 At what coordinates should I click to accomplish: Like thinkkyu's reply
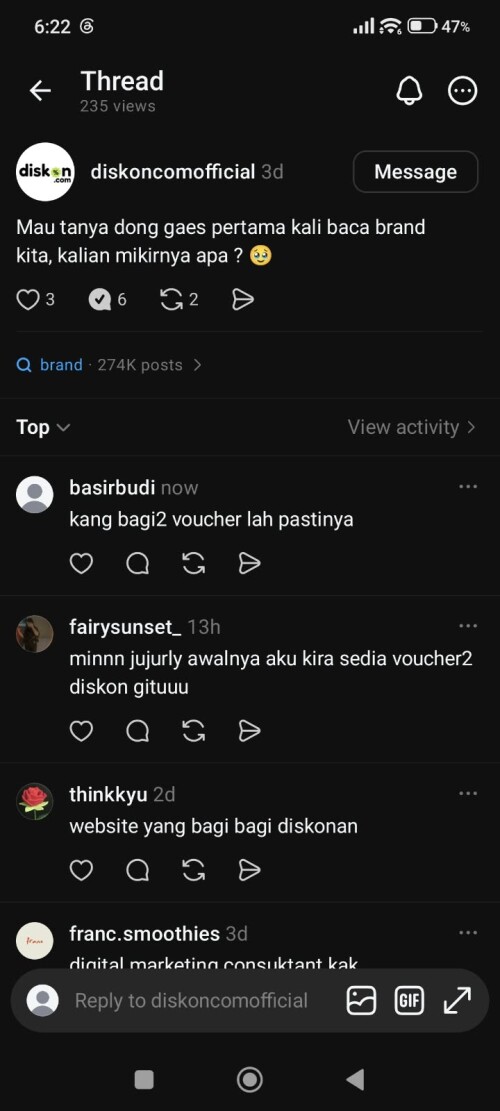pos(81,870)
